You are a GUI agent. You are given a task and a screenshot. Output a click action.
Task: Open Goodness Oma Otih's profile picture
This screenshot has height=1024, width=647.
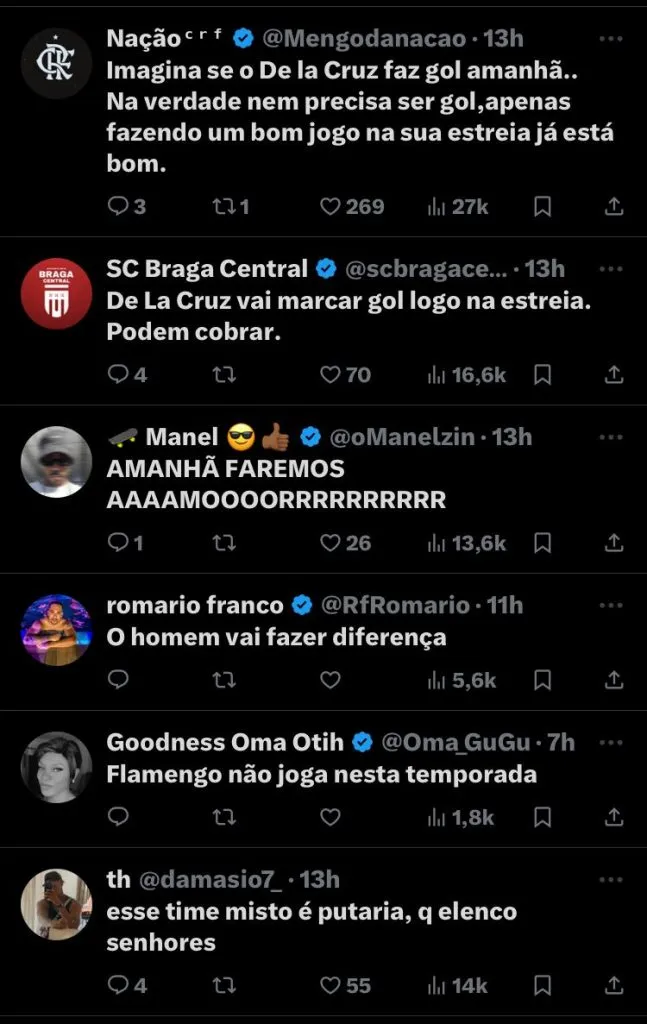coord(56,767)
